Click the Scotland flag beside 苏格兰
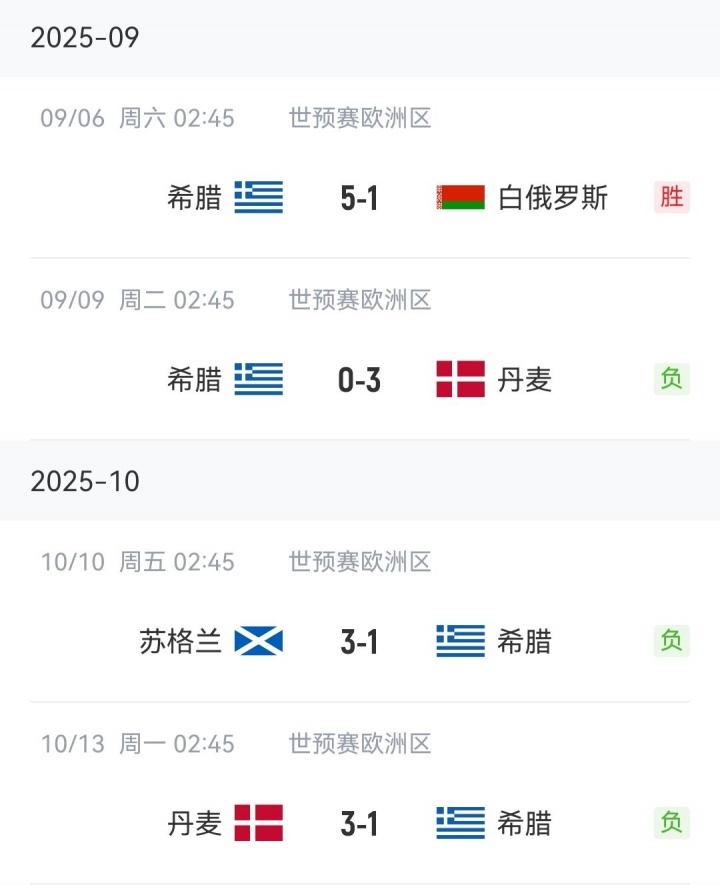 [258, 641]
